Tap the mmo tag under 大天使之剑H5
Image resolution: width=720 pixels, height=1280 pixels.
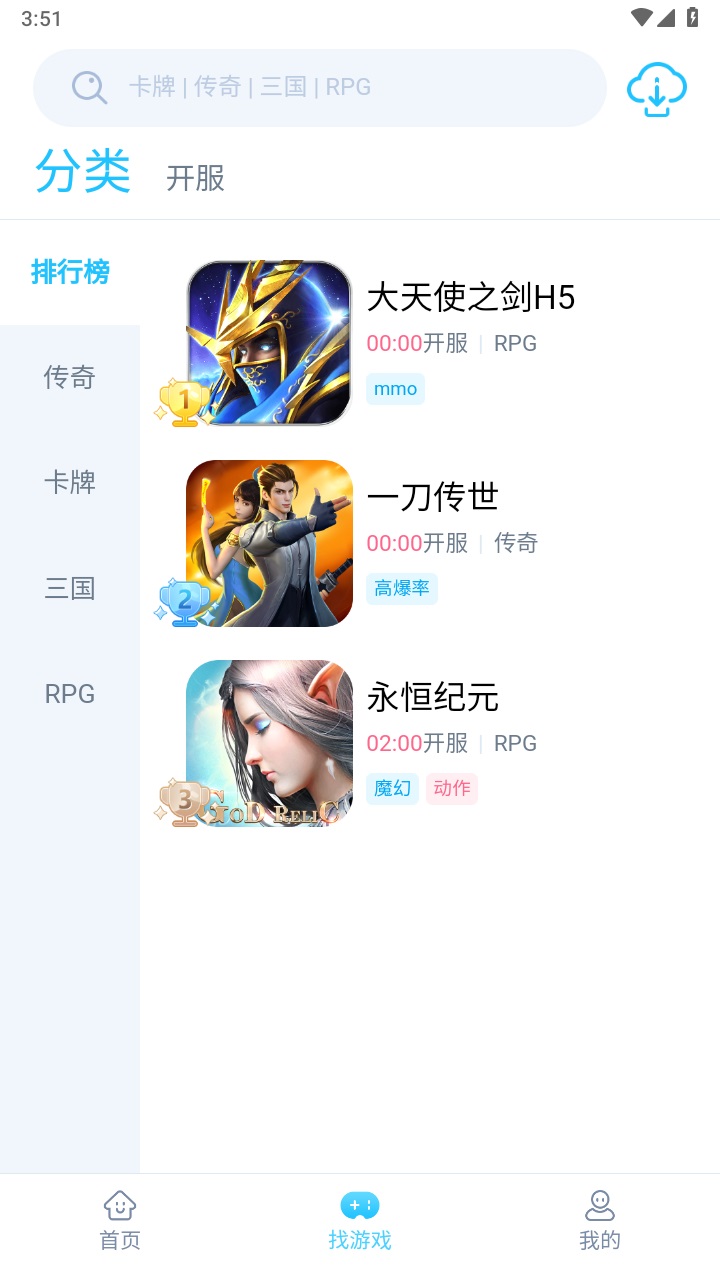pos(395,389)
